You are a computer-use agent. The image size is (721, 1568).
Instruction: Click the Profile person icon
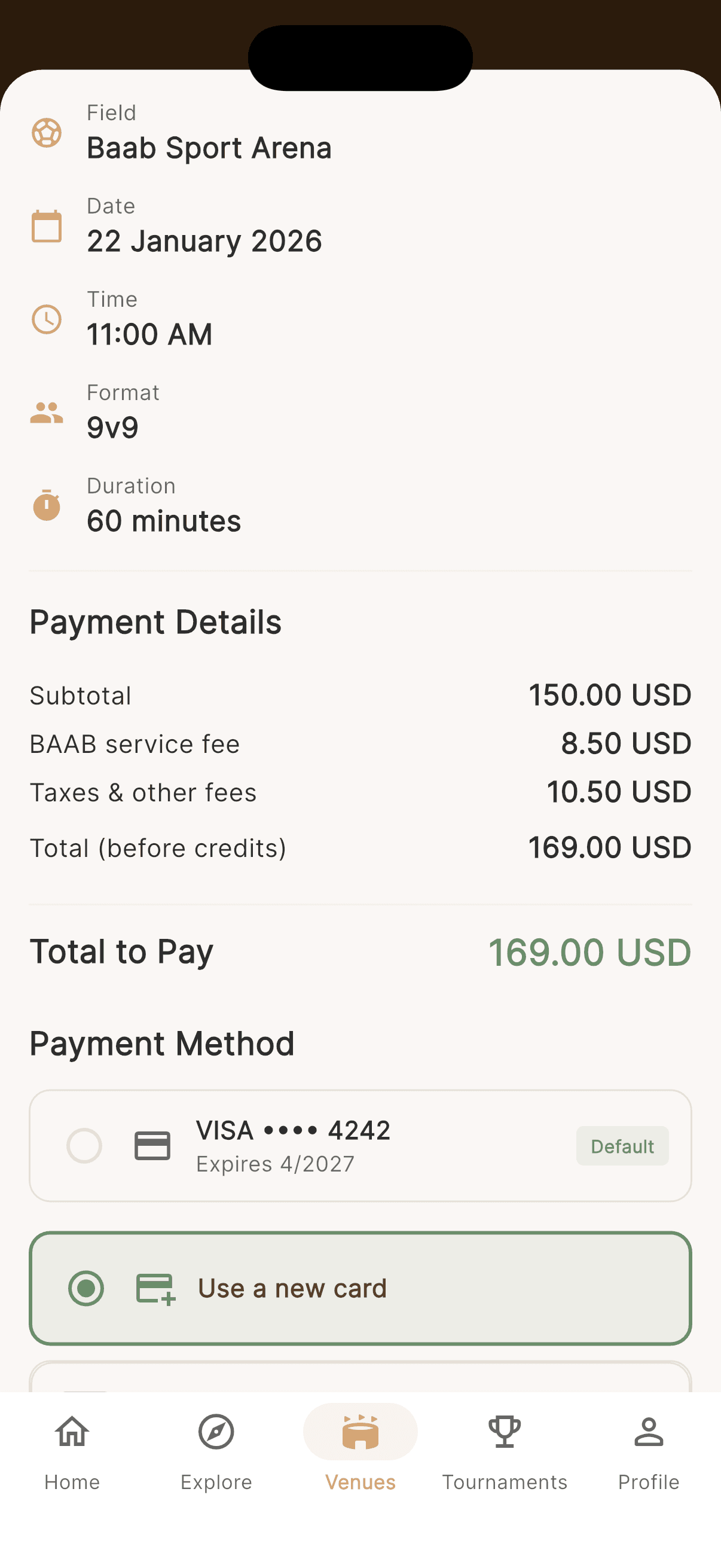(x=648, y=1432)
